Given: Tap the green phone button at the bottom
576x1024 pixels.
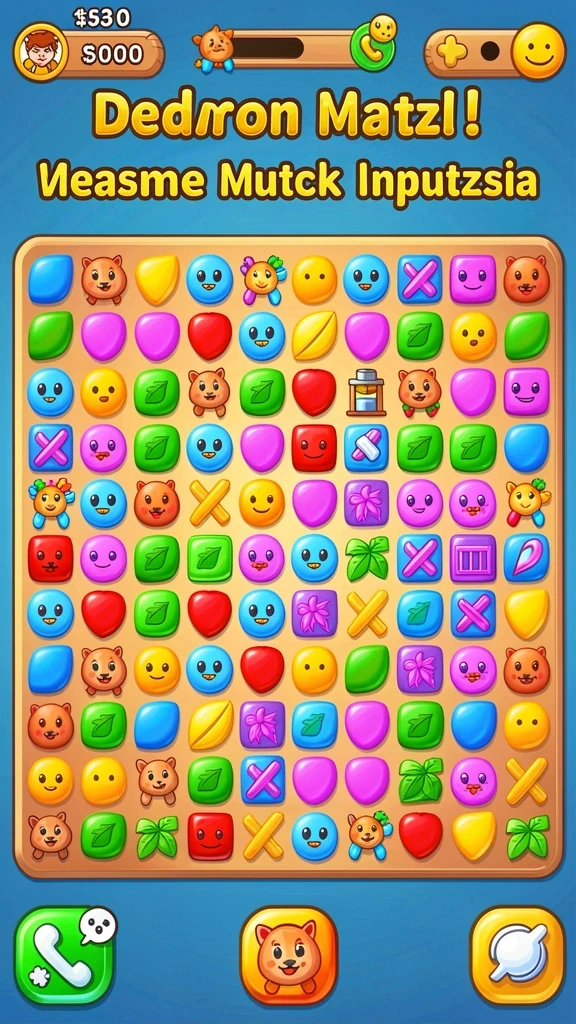Looking at the screenshot, I should (64, 955).
